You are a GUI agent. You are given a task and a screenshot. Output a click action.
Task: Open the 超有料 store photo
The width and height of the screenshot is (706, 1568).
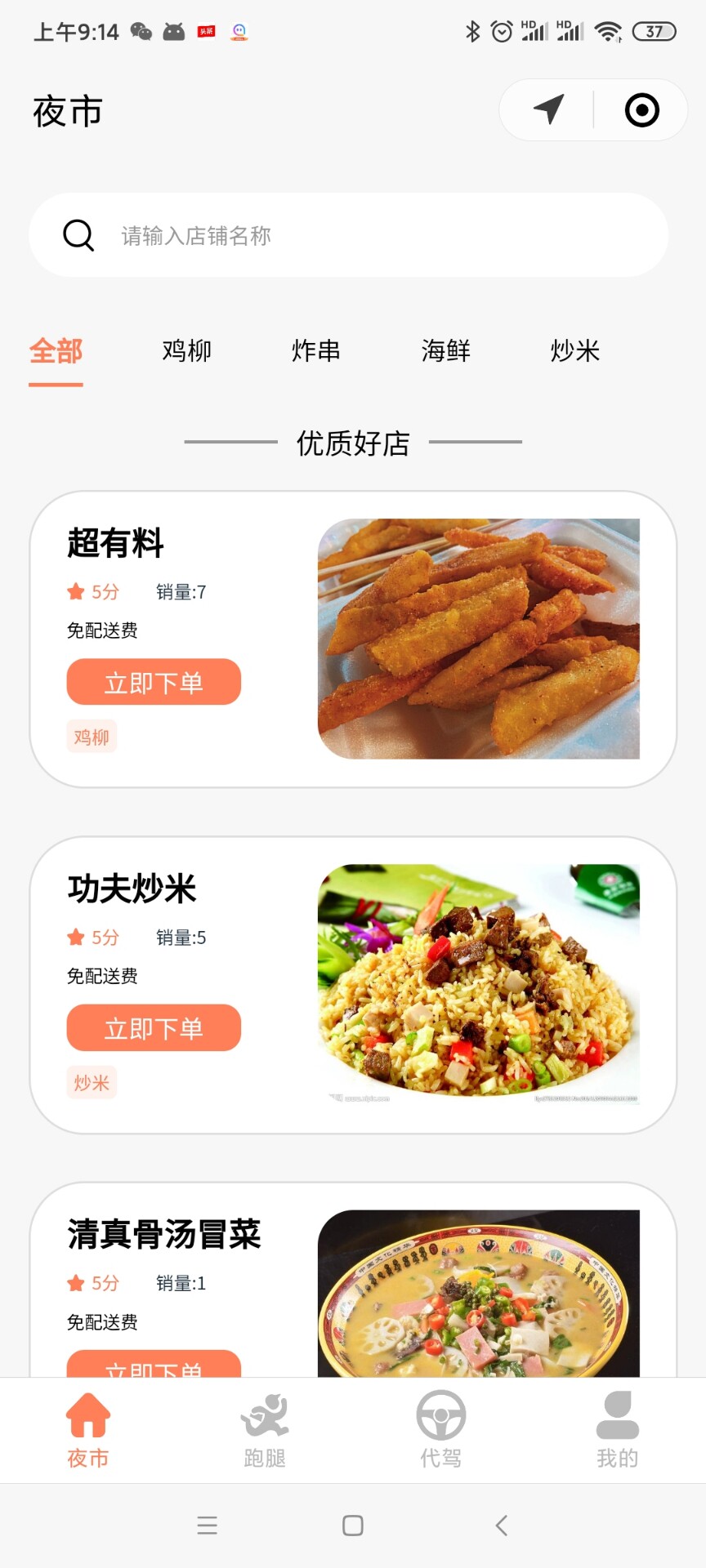(x=478, y=639)
